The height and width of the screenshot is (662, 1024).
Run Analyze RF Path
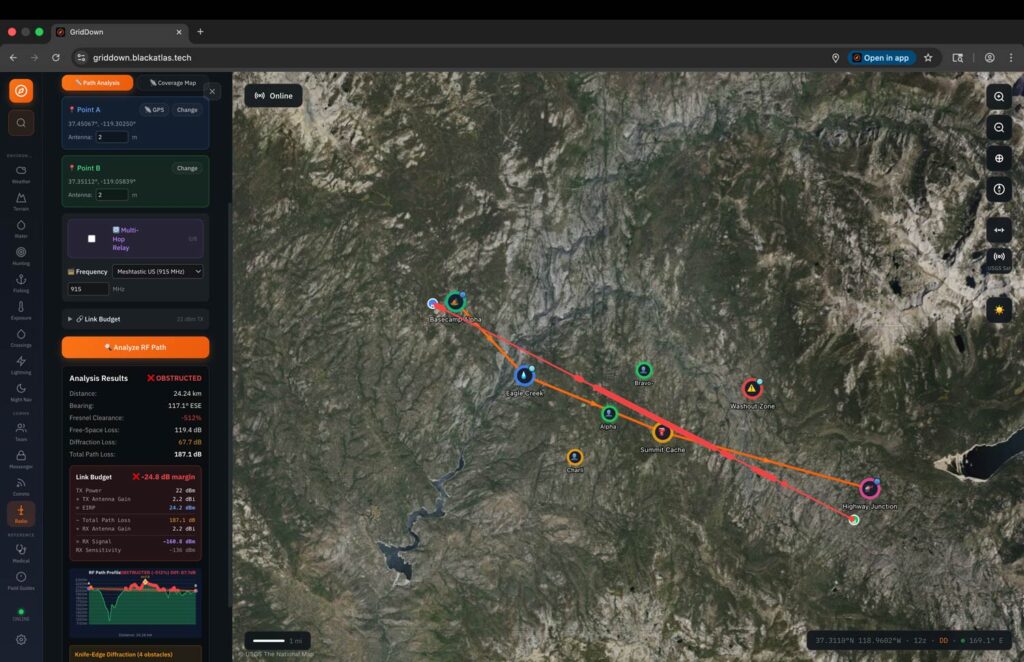(135, 347)
